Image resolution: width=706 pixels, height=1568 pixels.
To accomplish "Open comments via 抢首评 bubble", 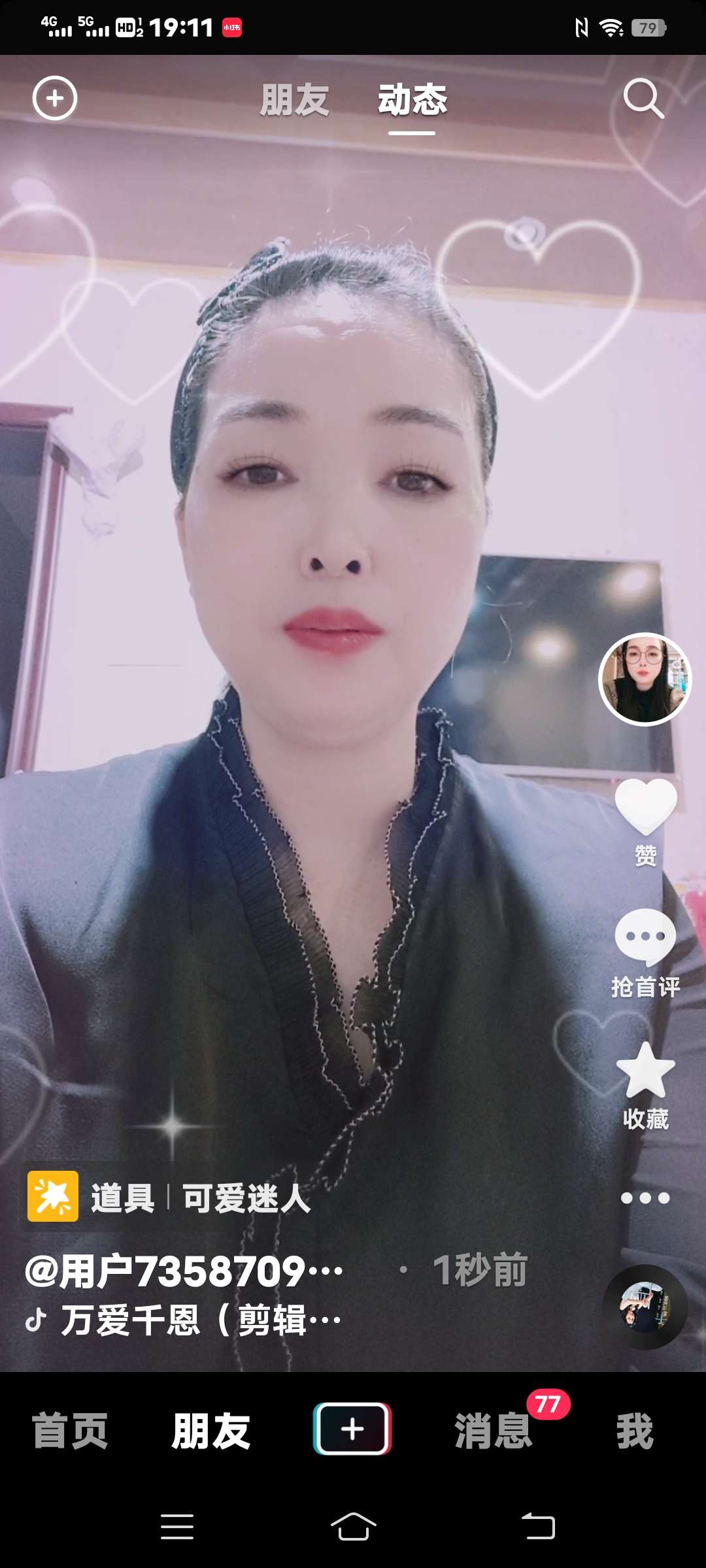I will [x=645, y=938].
